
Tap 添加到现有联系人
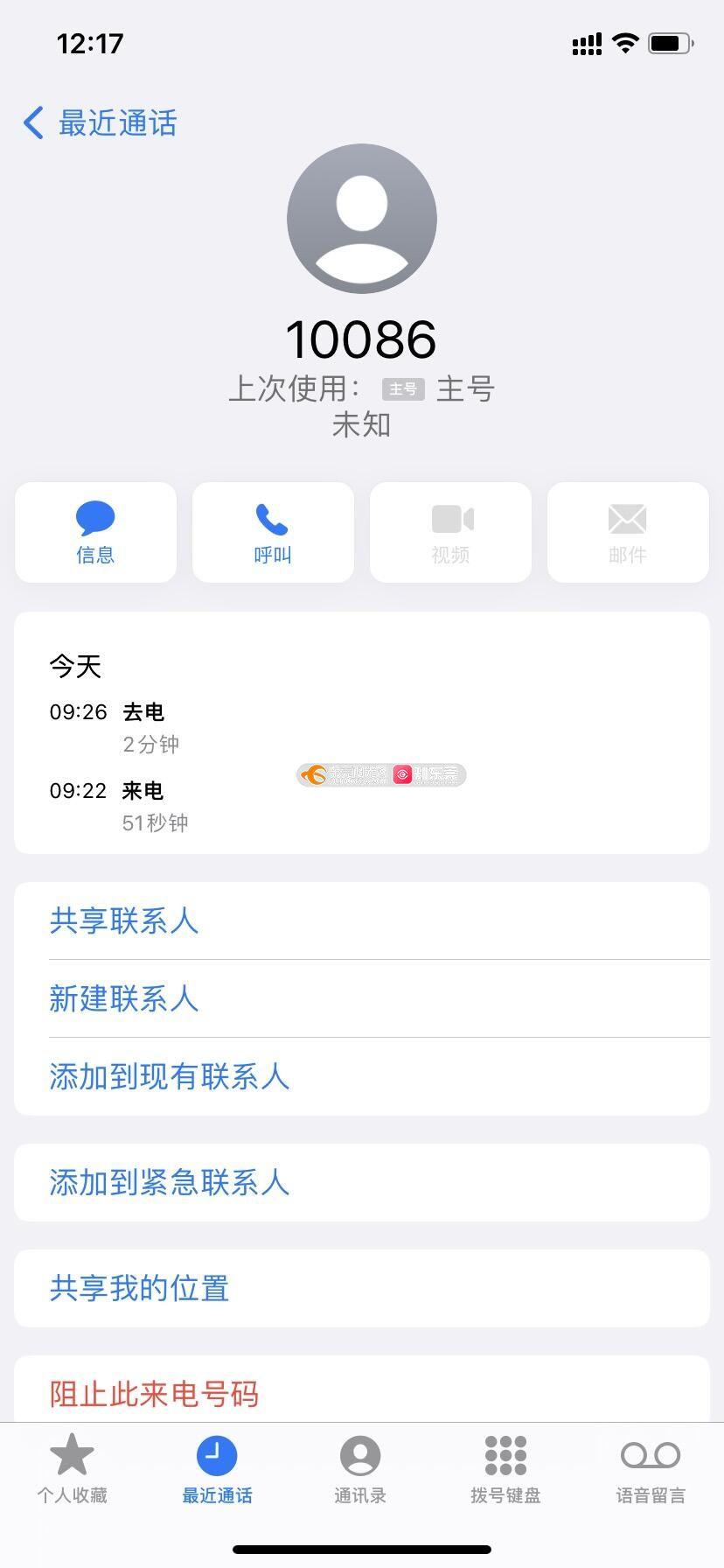pos(169,1076)
